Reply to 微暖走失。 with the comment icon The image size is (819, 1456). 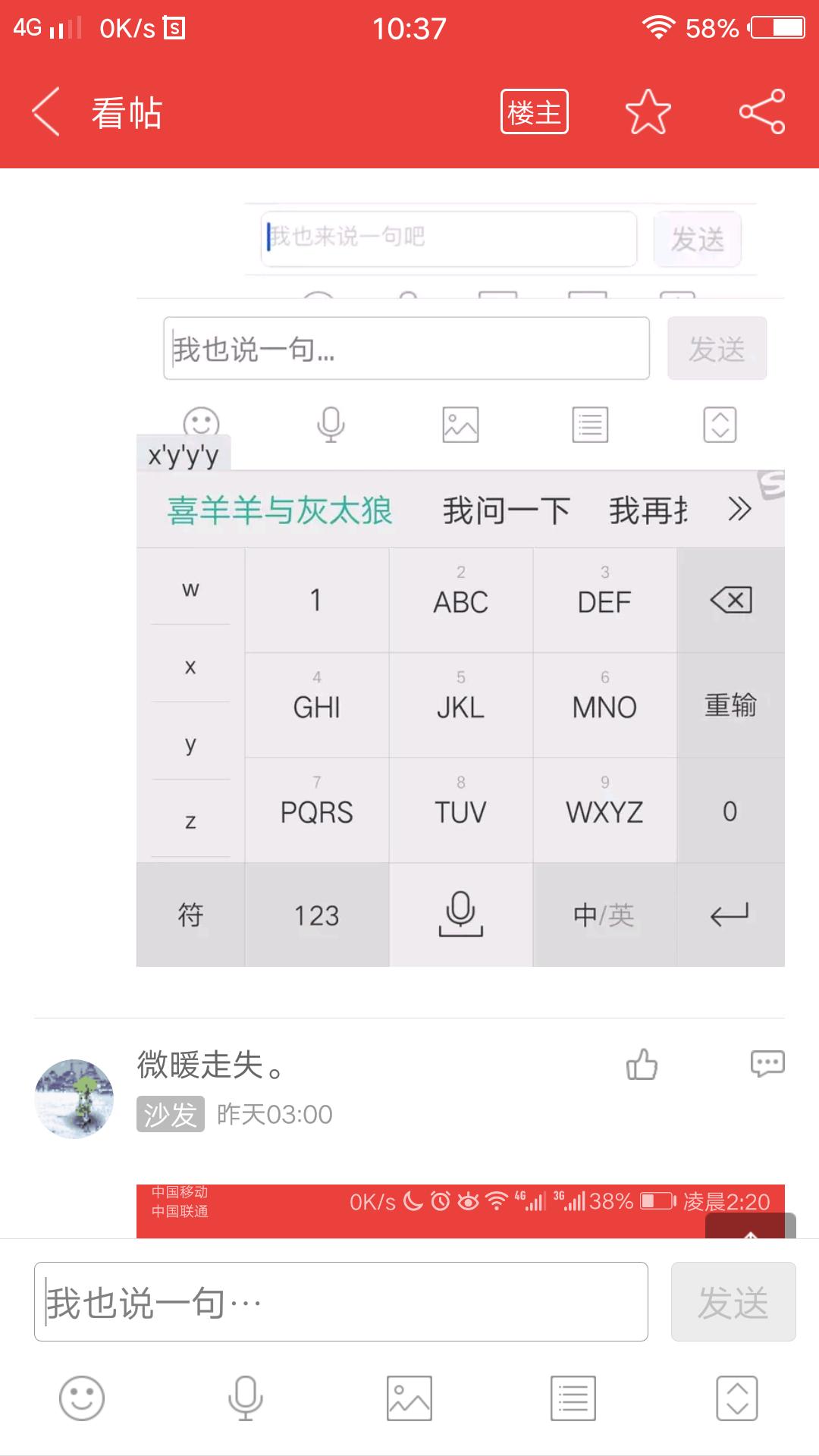[767, 1063]
